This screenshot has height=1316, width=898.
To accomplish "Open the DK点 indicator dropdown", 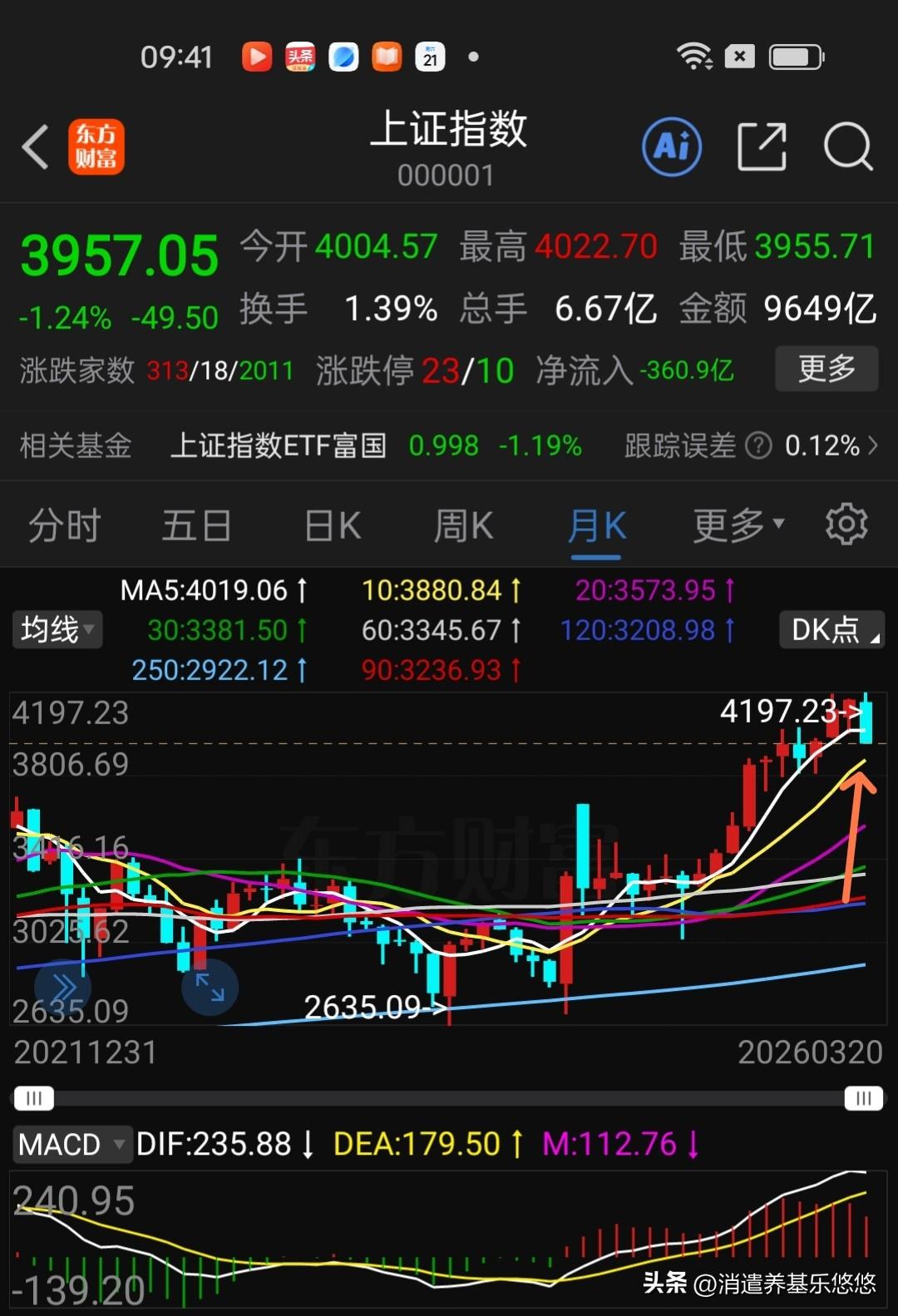I will 830,629.
